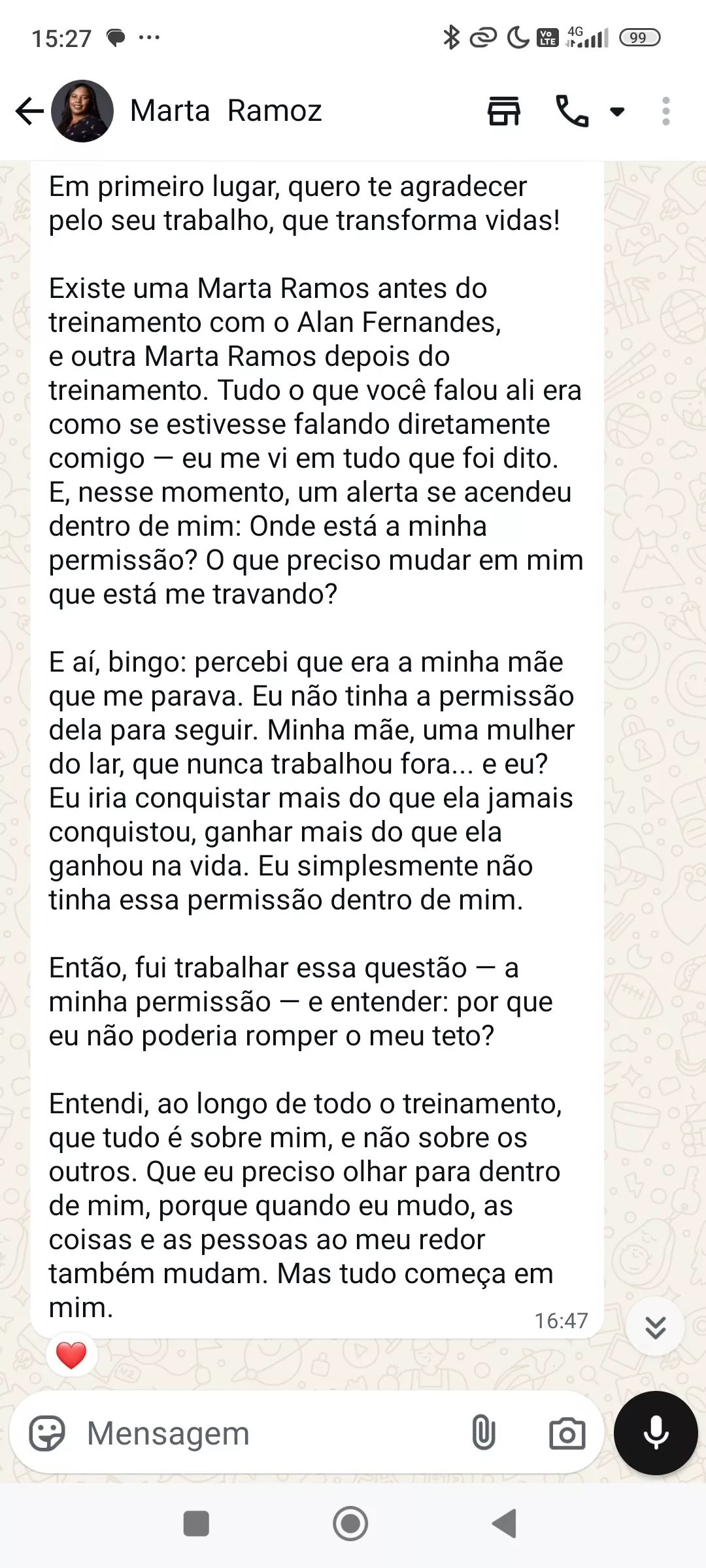Record a voice message with the microphone
This screenshot has width=706, height=1568.
click(656, 1433)
